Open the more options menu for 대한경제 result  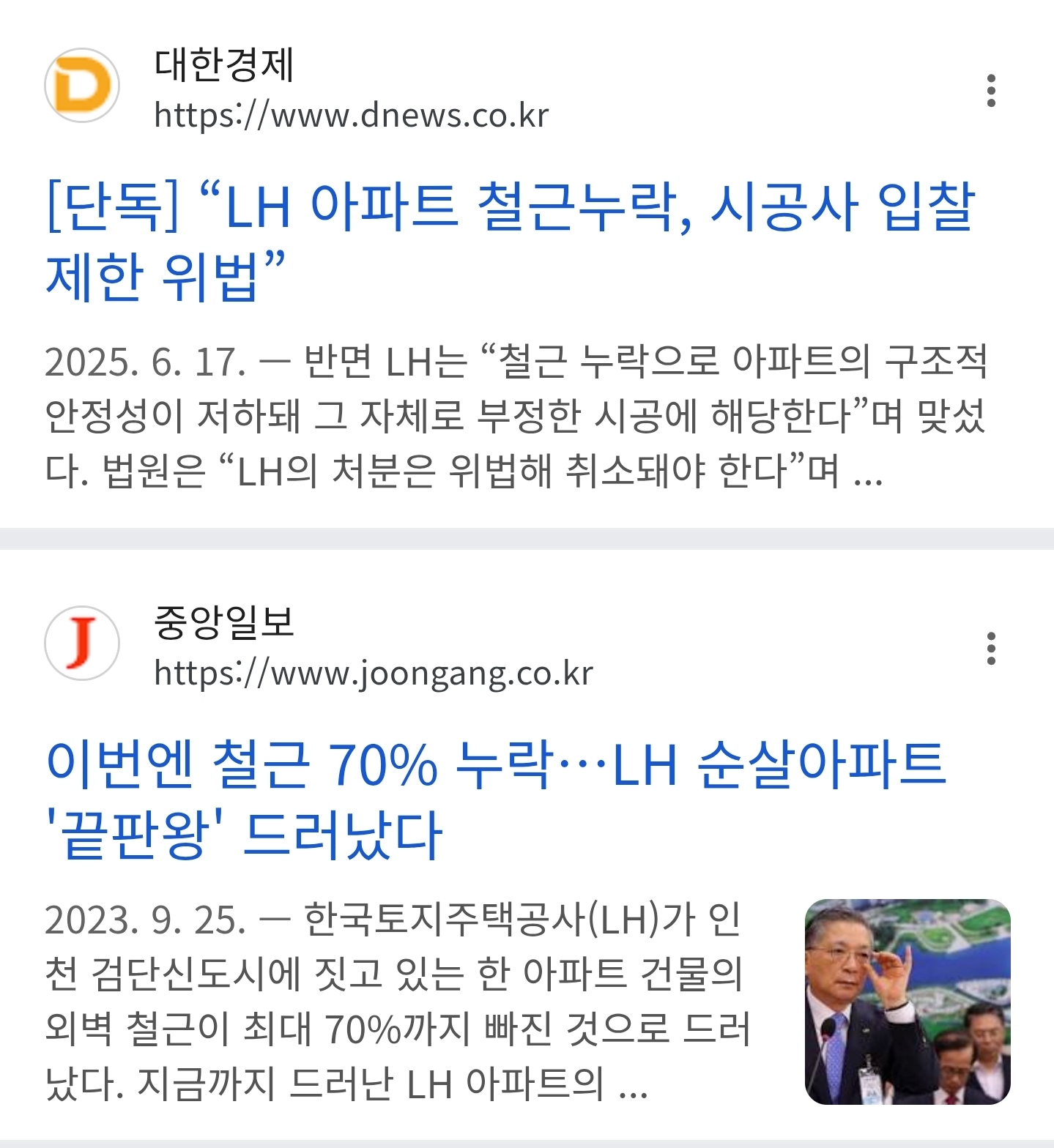990,91
